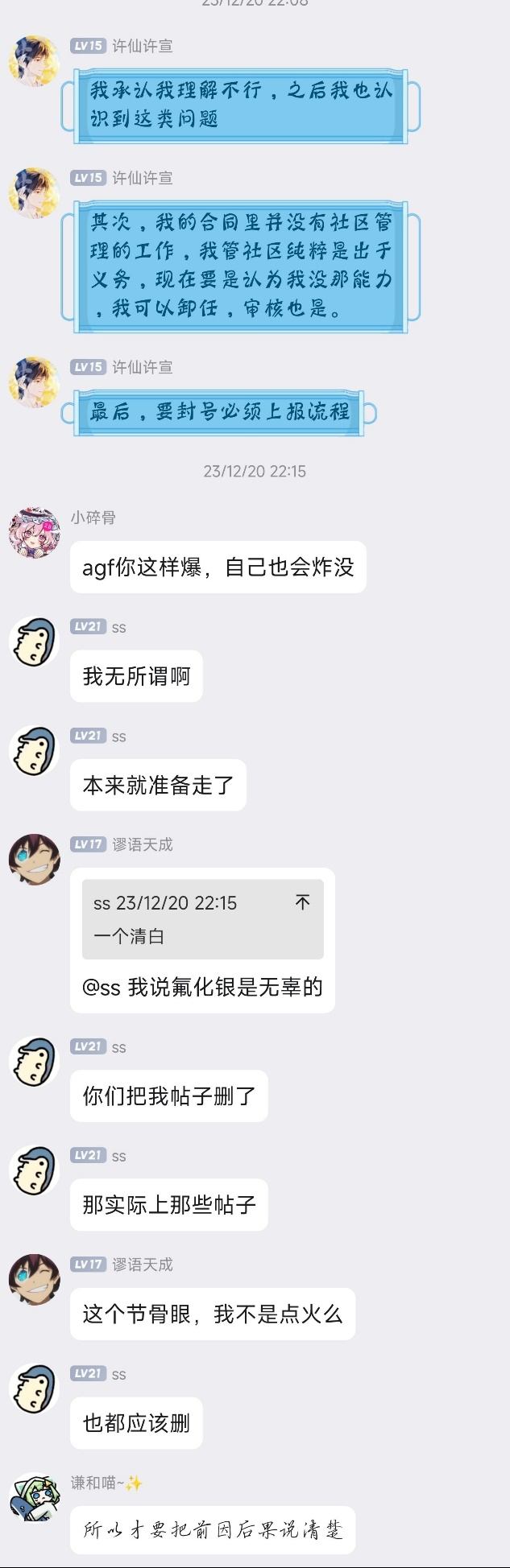Open 谦和喵's profile avatar

(x=34, y=1498)
